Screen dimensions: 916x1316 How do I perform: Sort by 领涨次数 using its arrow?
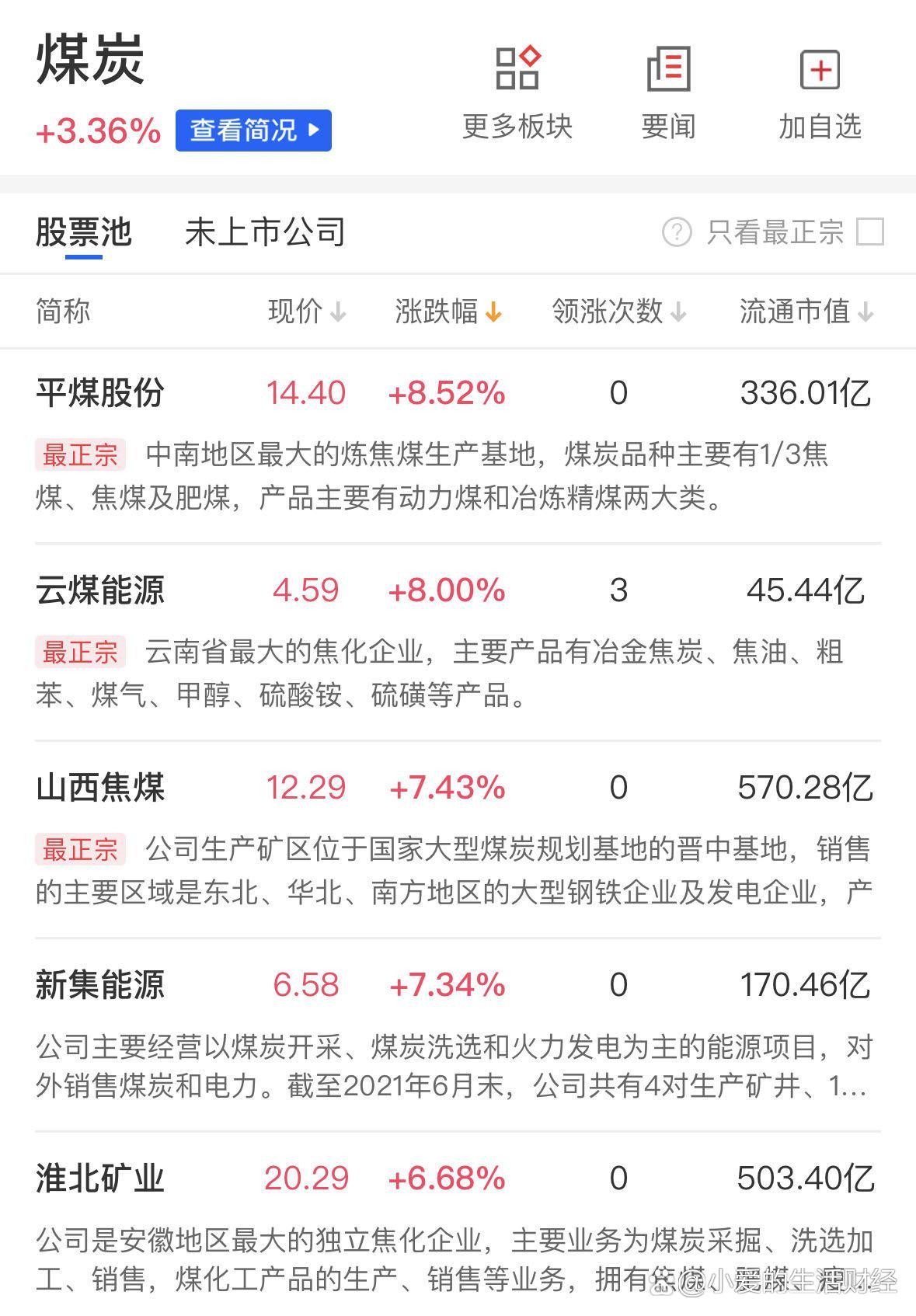point(679,312)
